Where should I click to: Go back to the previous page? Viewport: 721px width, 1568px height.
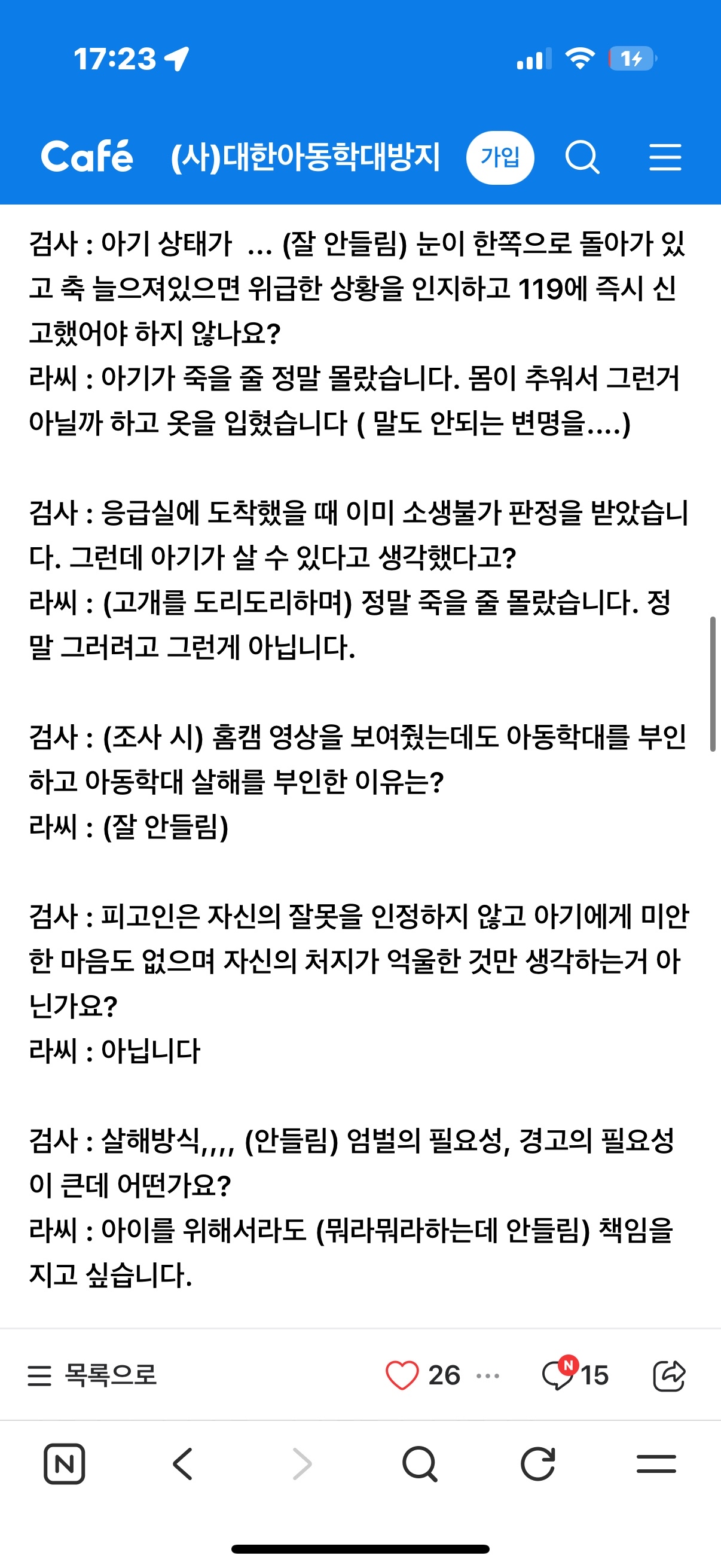[182, 1463]
